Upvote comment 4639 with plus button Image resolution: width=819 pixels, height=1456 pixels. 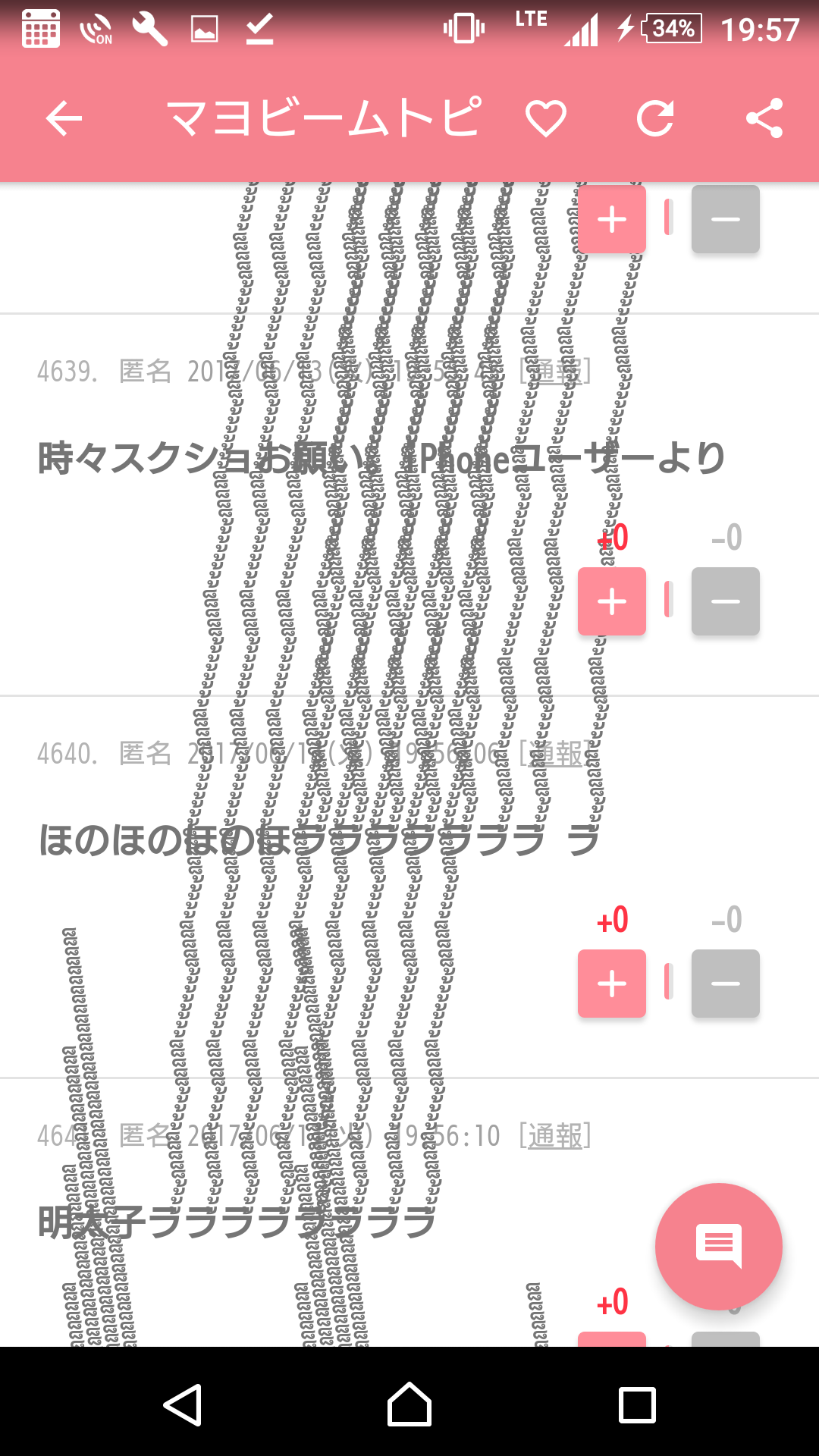tap(612, 601)
